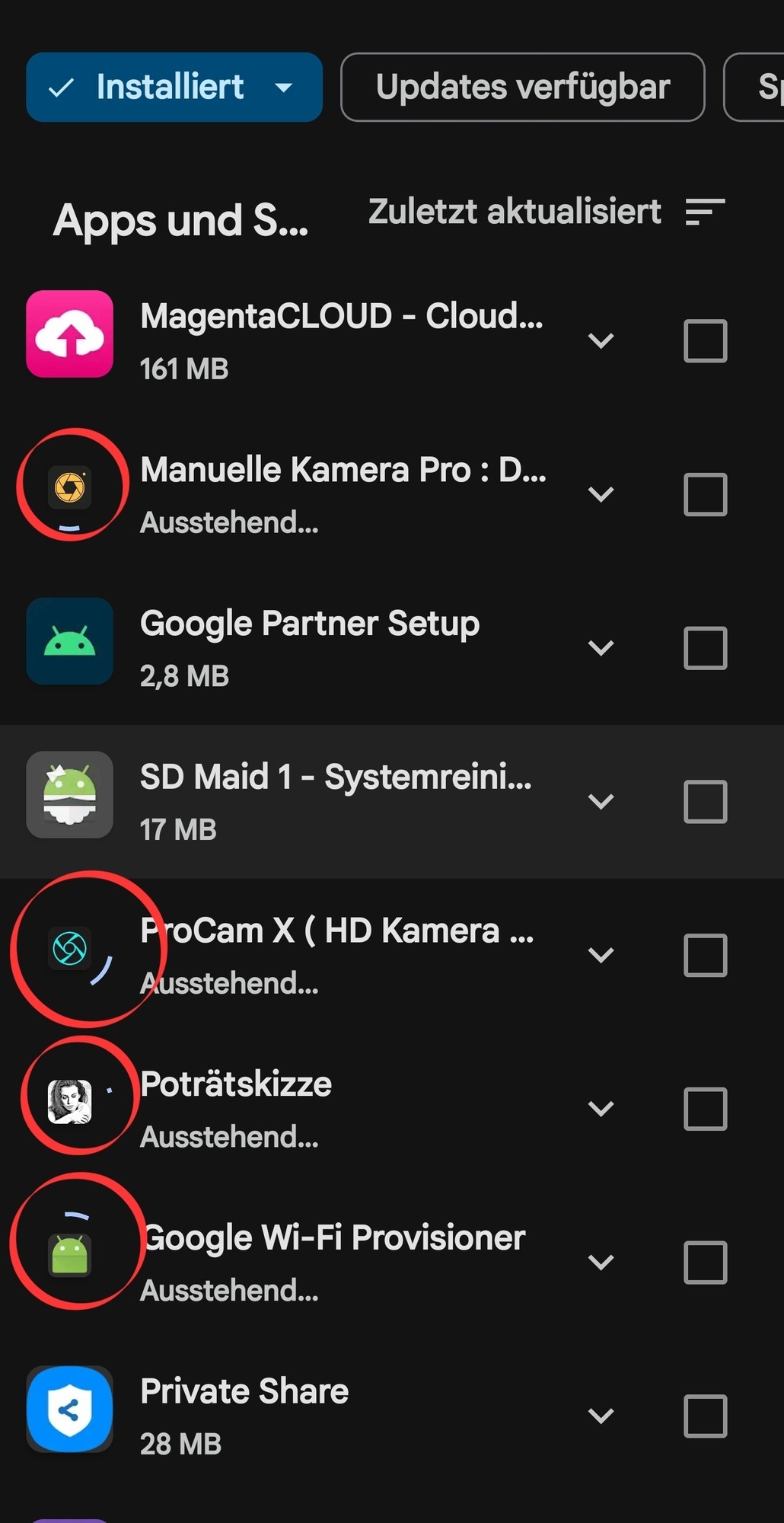The height and width of the screenshot is (1523, 784).
Task: Check the Private Share checkbox
Action: (705, 1416)
